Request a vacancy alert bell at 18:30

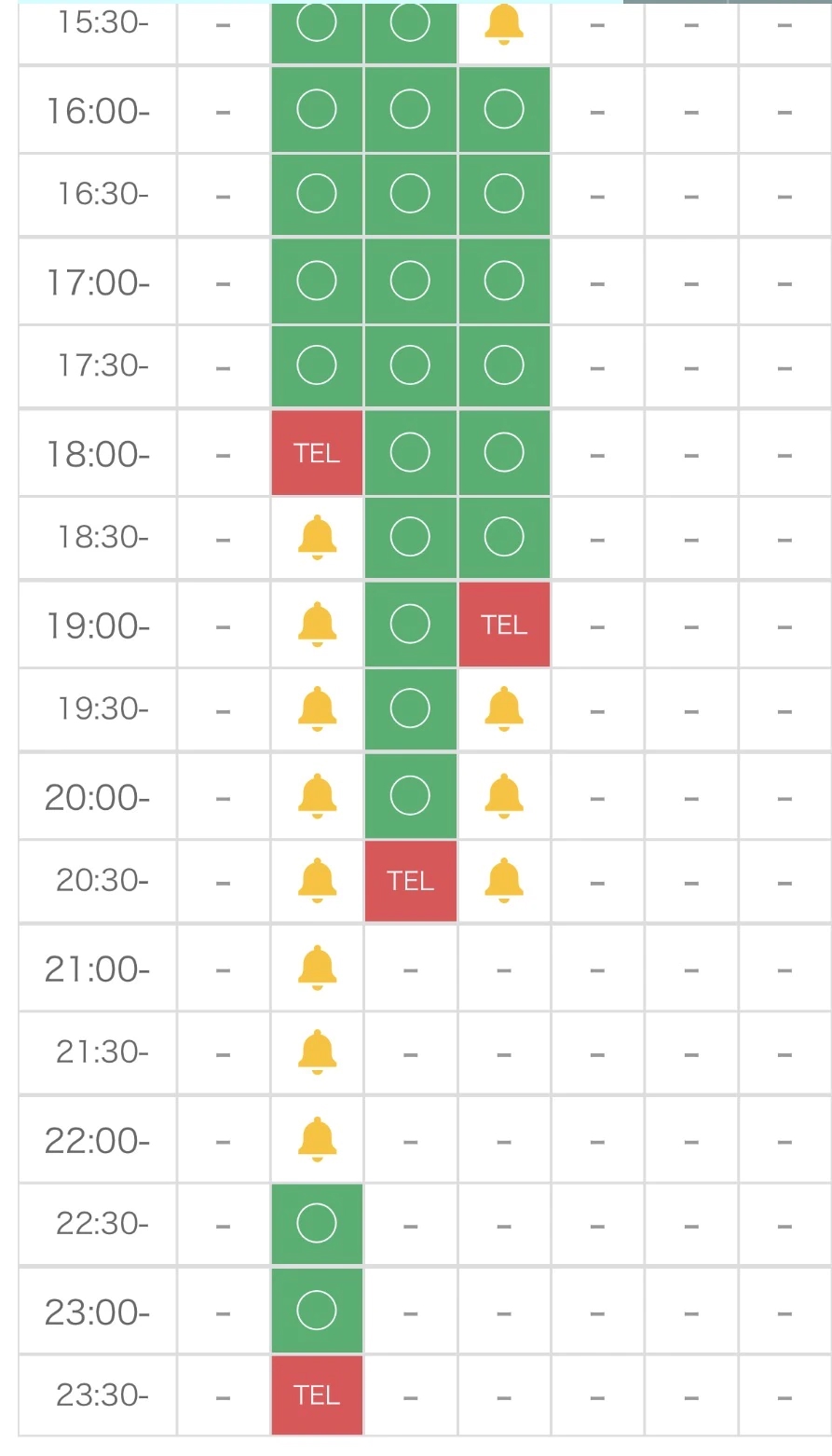(x=317, y=537)
